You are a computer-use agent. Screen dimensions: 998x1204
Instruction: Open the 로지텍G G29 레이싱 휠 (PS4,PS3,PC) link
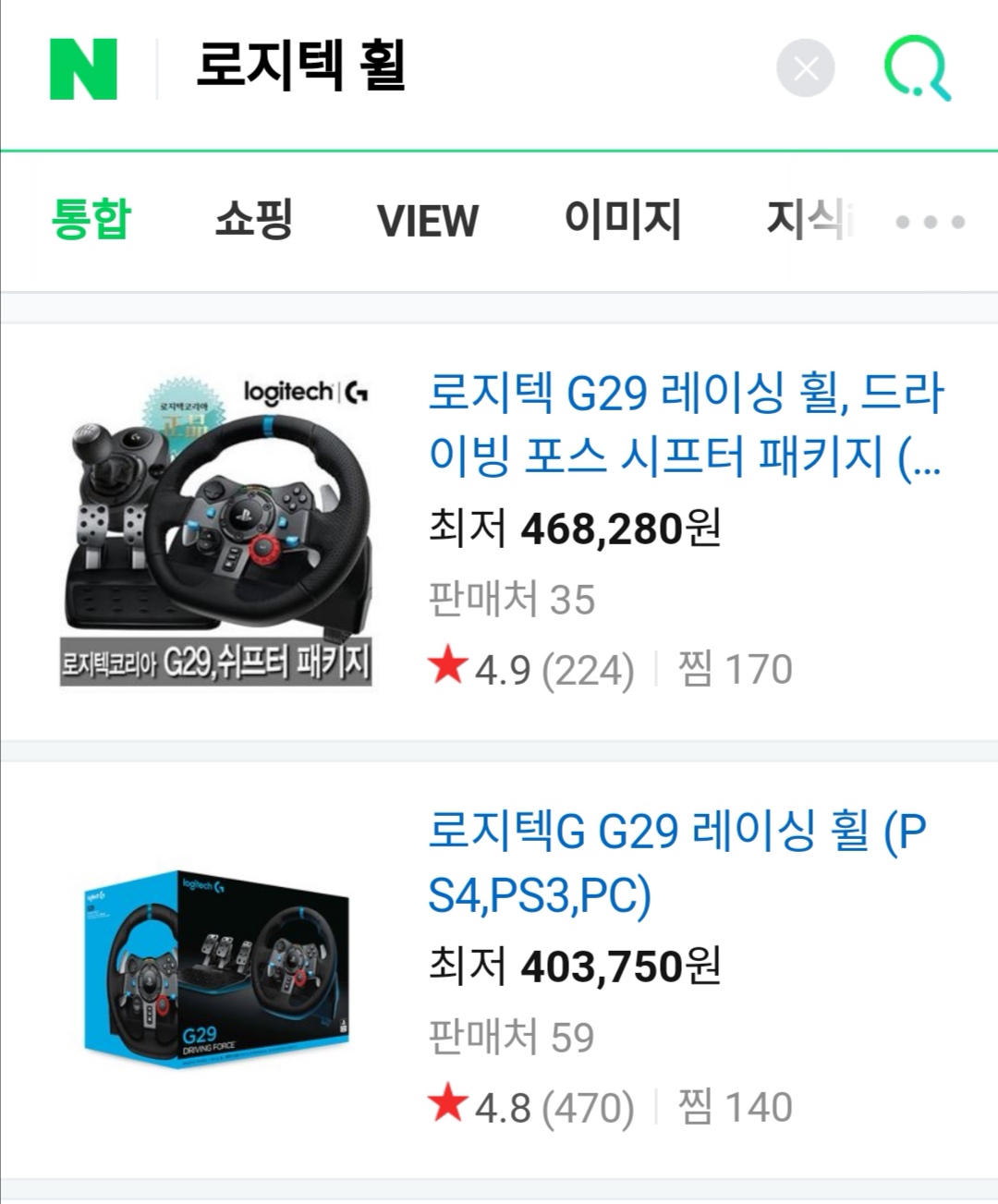[677, 861]
